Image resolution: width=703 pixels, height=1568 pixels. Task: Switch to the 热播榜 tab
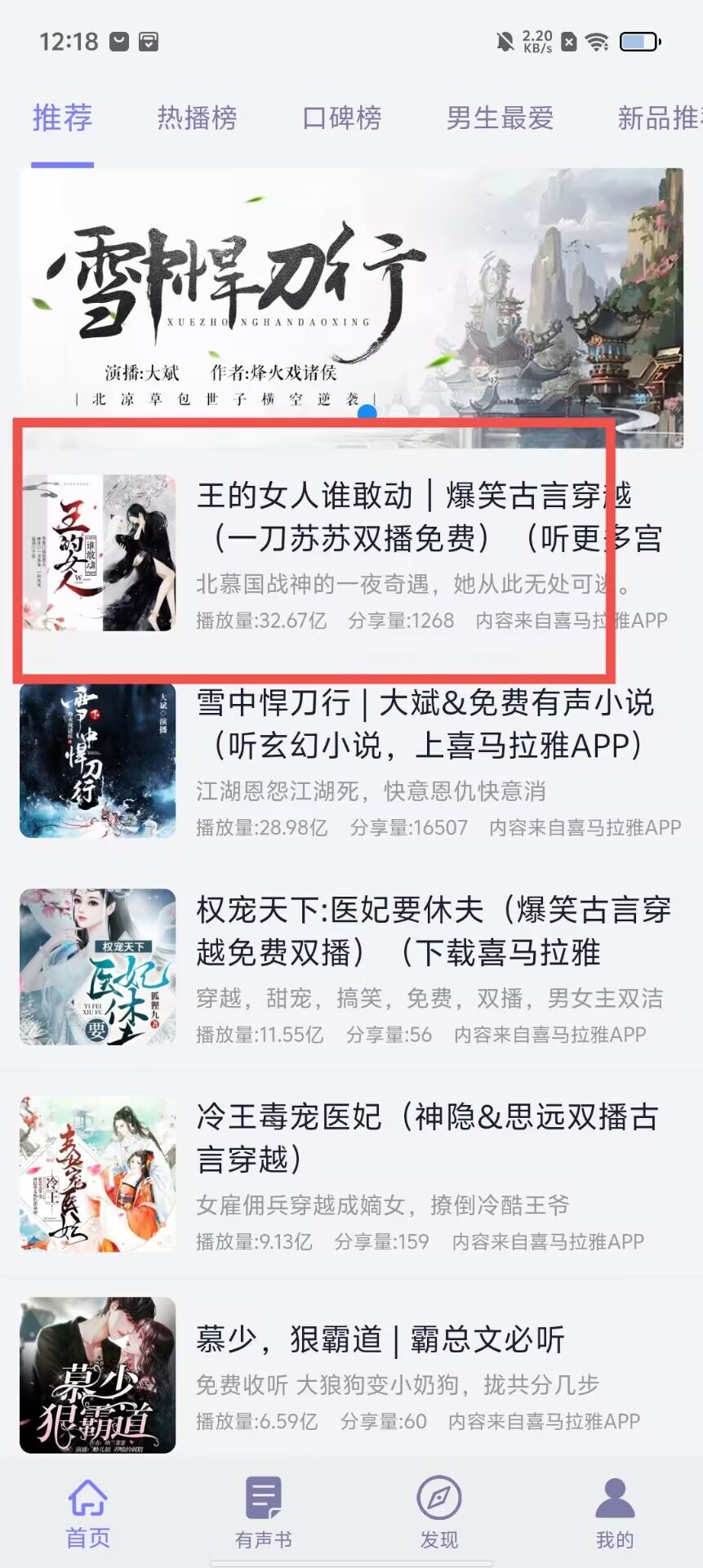tap(197, 118)
